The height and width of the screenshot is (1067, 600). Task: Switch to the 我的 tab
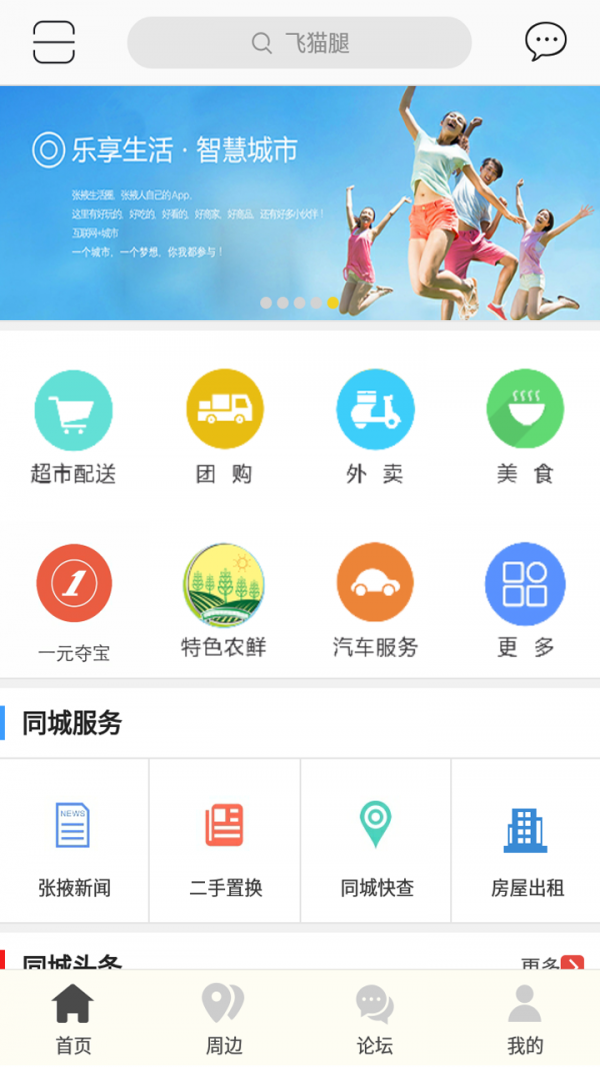click(525, 1018)
